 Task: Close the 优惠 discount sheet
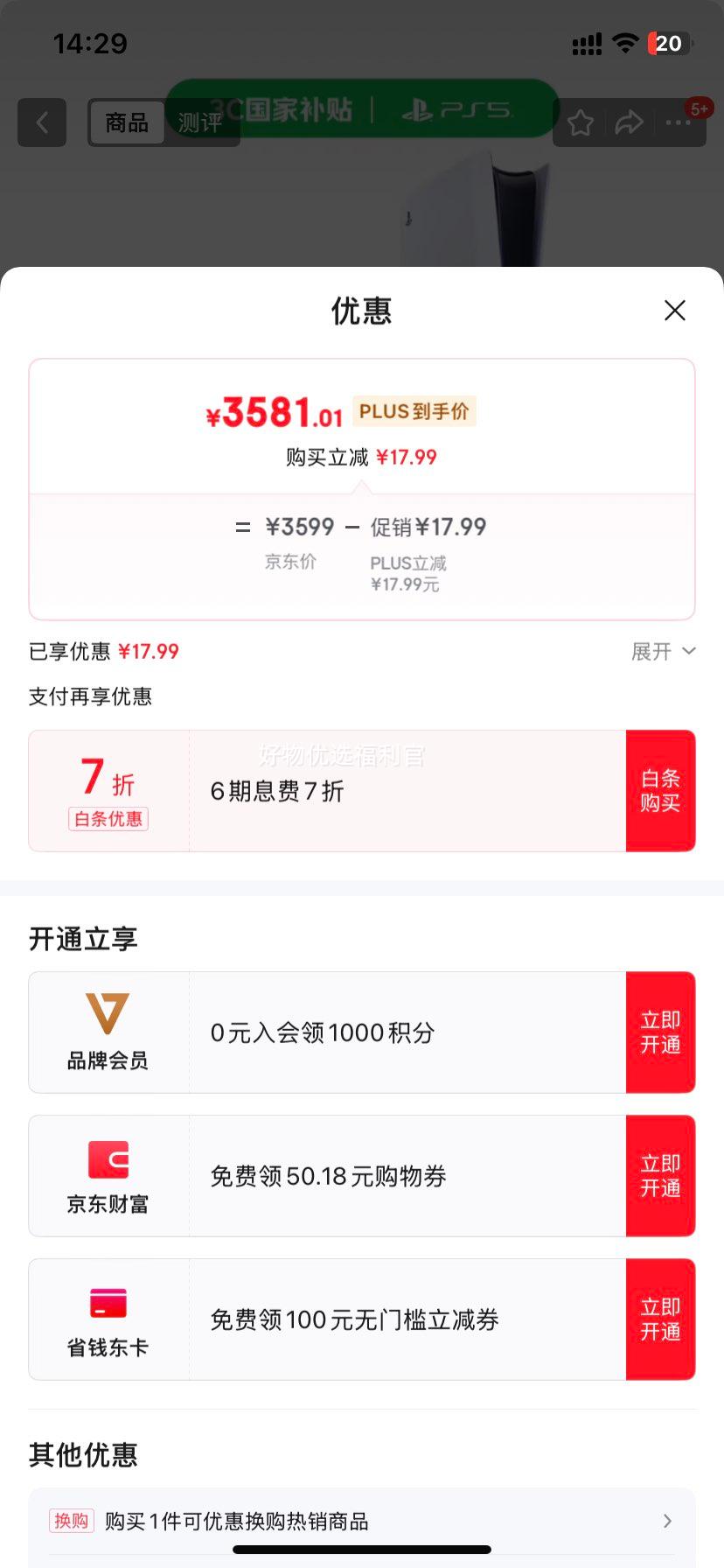coord(674,311)
